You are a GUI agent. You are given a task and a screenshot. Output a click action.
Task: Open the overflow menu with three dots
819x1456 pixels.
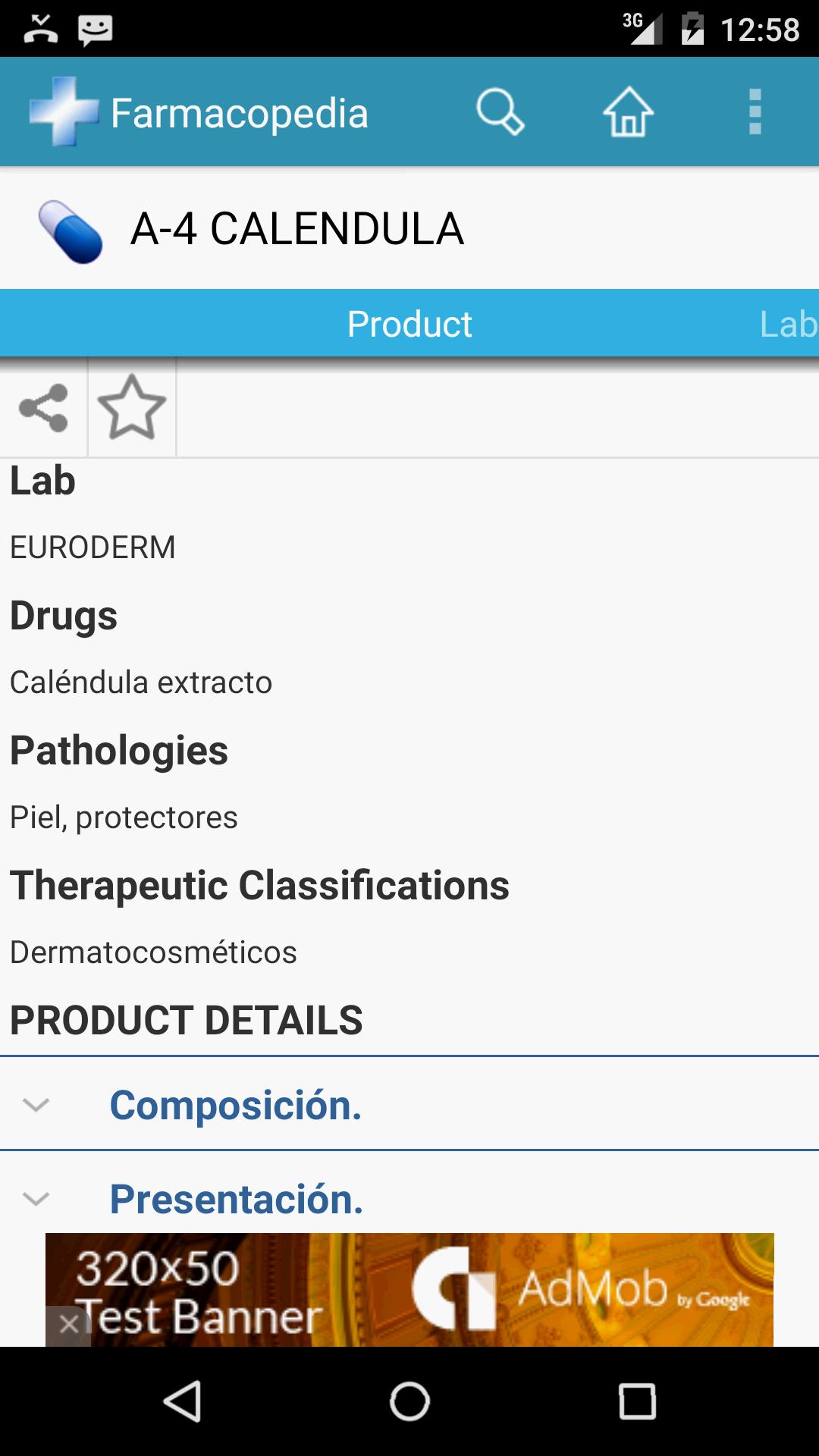point(755,112)
